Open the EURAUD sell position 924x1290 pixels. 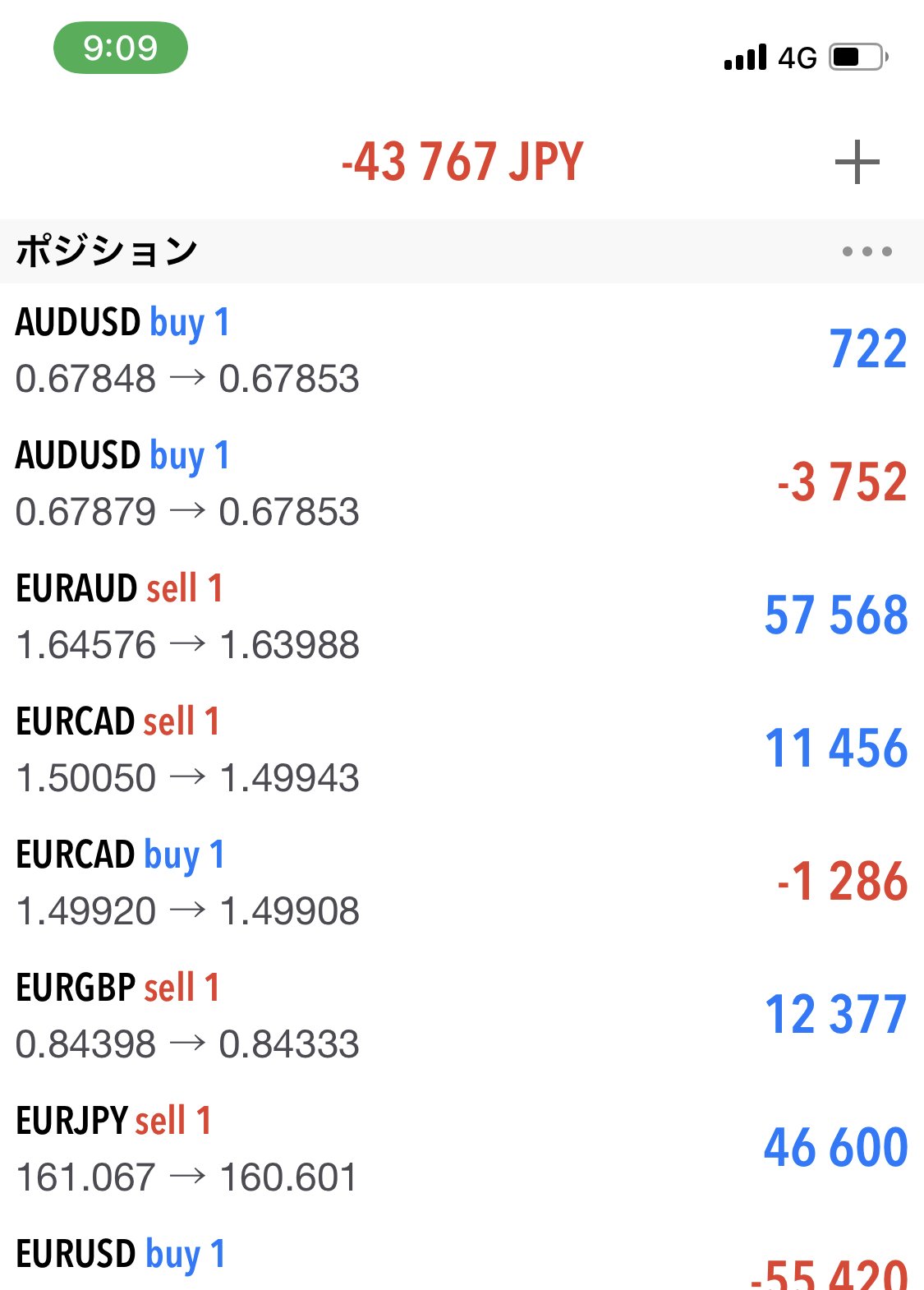click(460, 616)
